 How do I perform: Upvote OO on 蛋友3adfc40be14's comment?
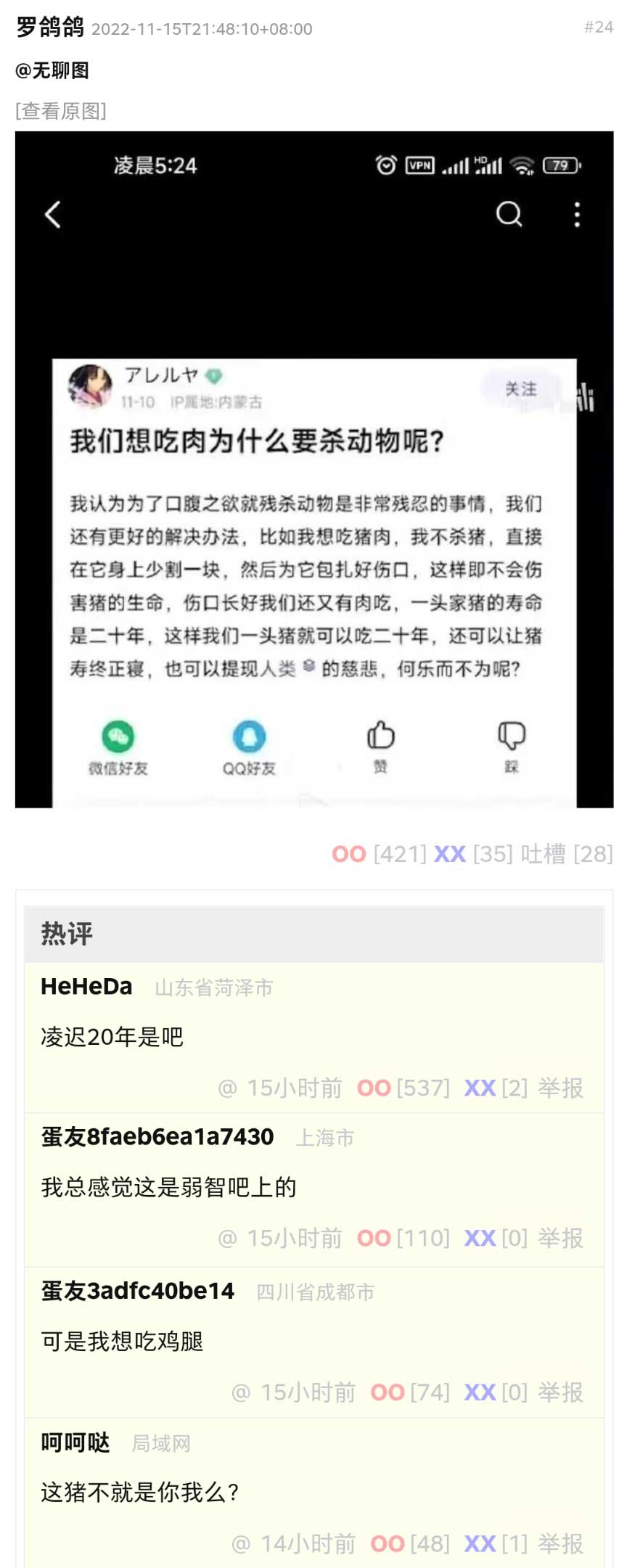[x=387, y=1392]
